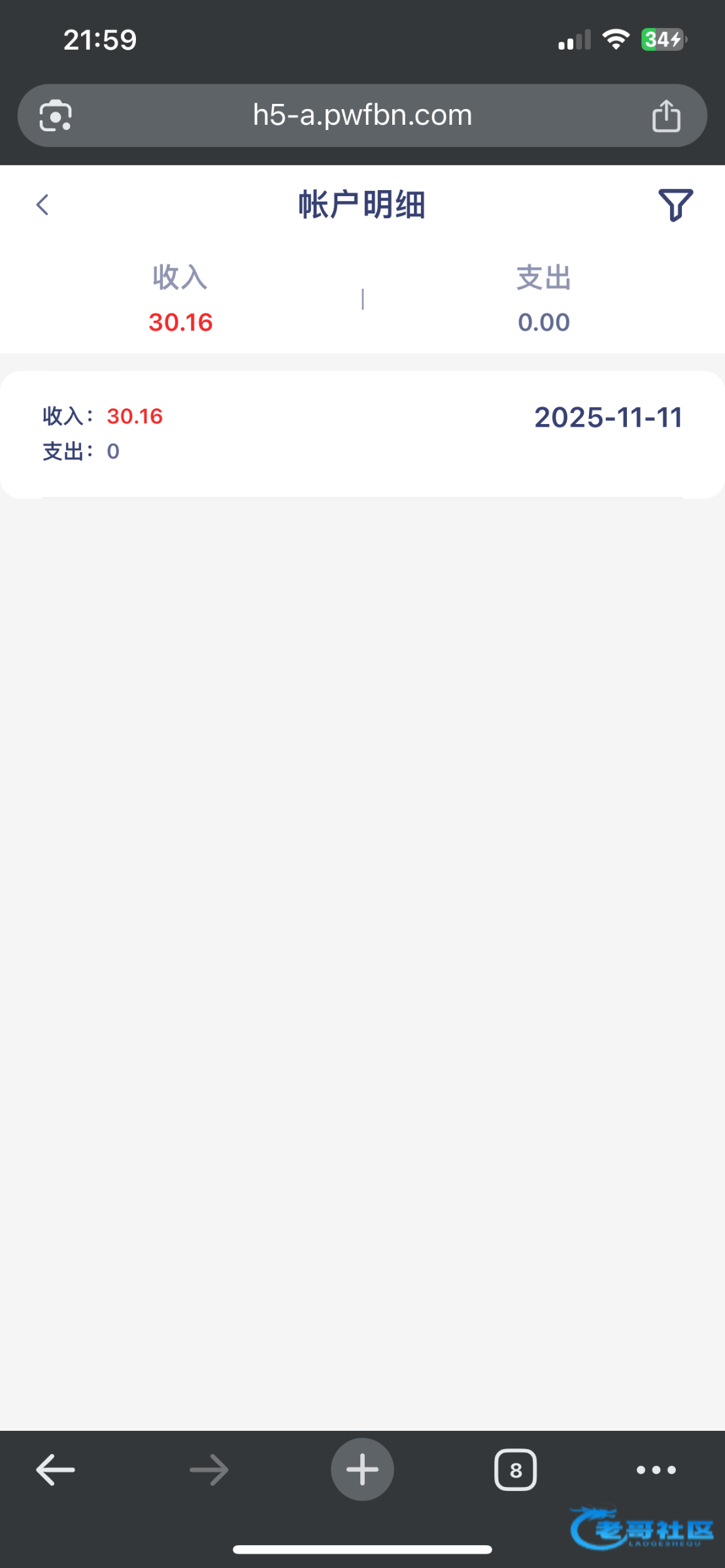The width and height of the screenshot is (725, 1568).
Task: Tap the h5-a.pwfbn.com address bar
Action: click(x=362, y=116)
